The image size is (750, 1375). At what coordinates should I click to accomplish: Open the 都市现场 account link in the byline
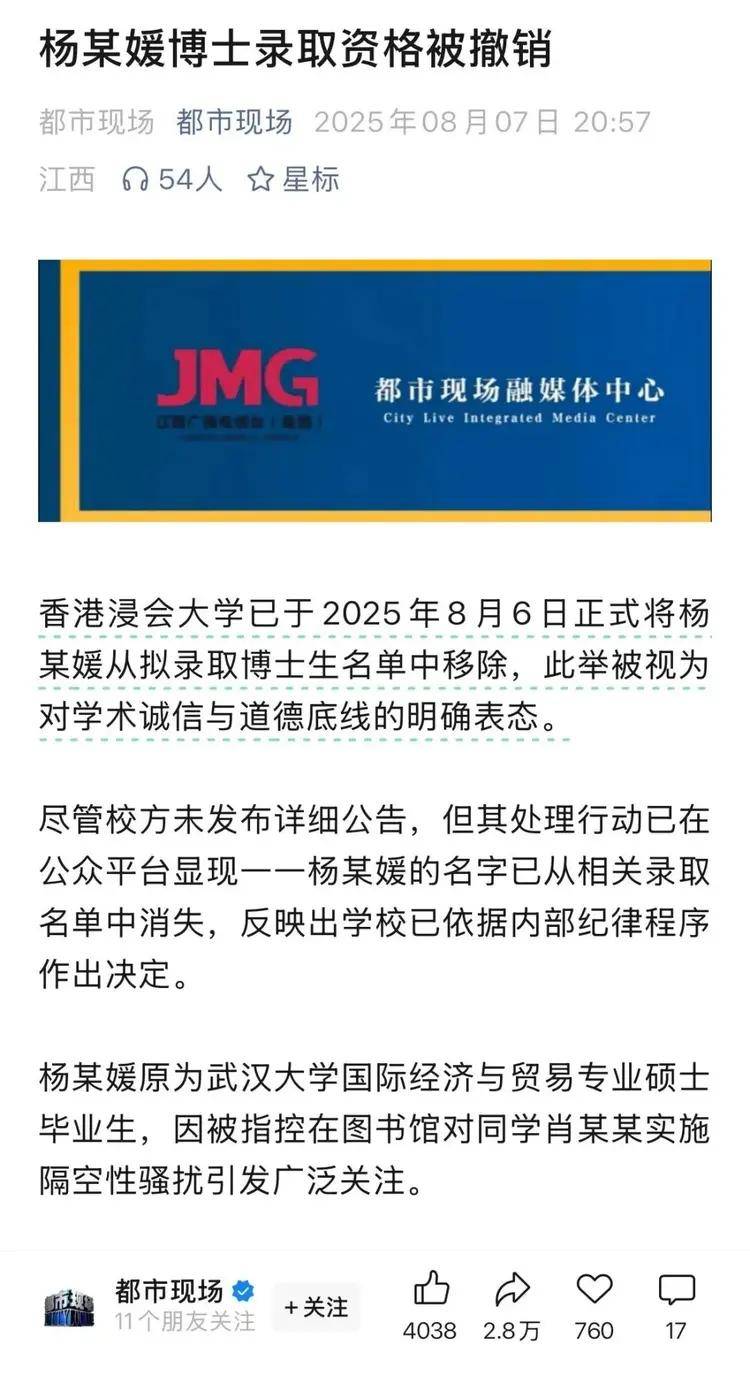(x=234, y=122)
